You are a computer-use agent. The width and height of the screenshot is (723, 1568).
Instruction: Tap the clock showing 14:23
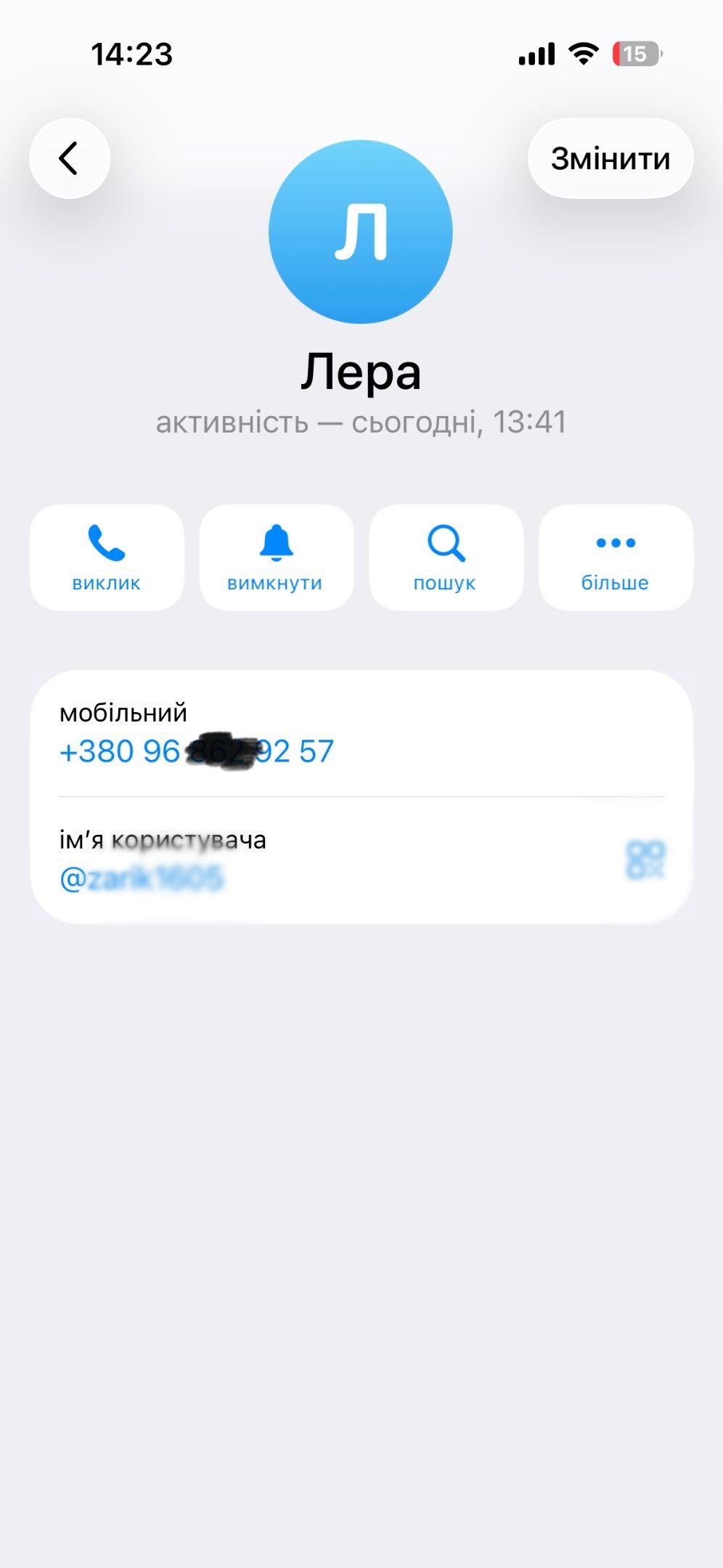133,54
